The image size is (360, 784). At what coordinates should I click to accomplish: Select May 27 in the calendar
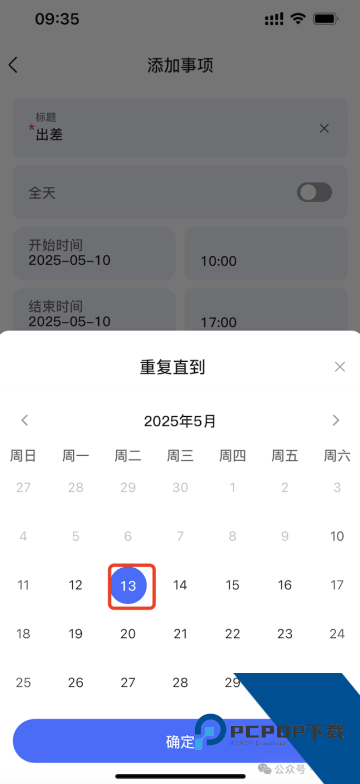tap(128, 682)
